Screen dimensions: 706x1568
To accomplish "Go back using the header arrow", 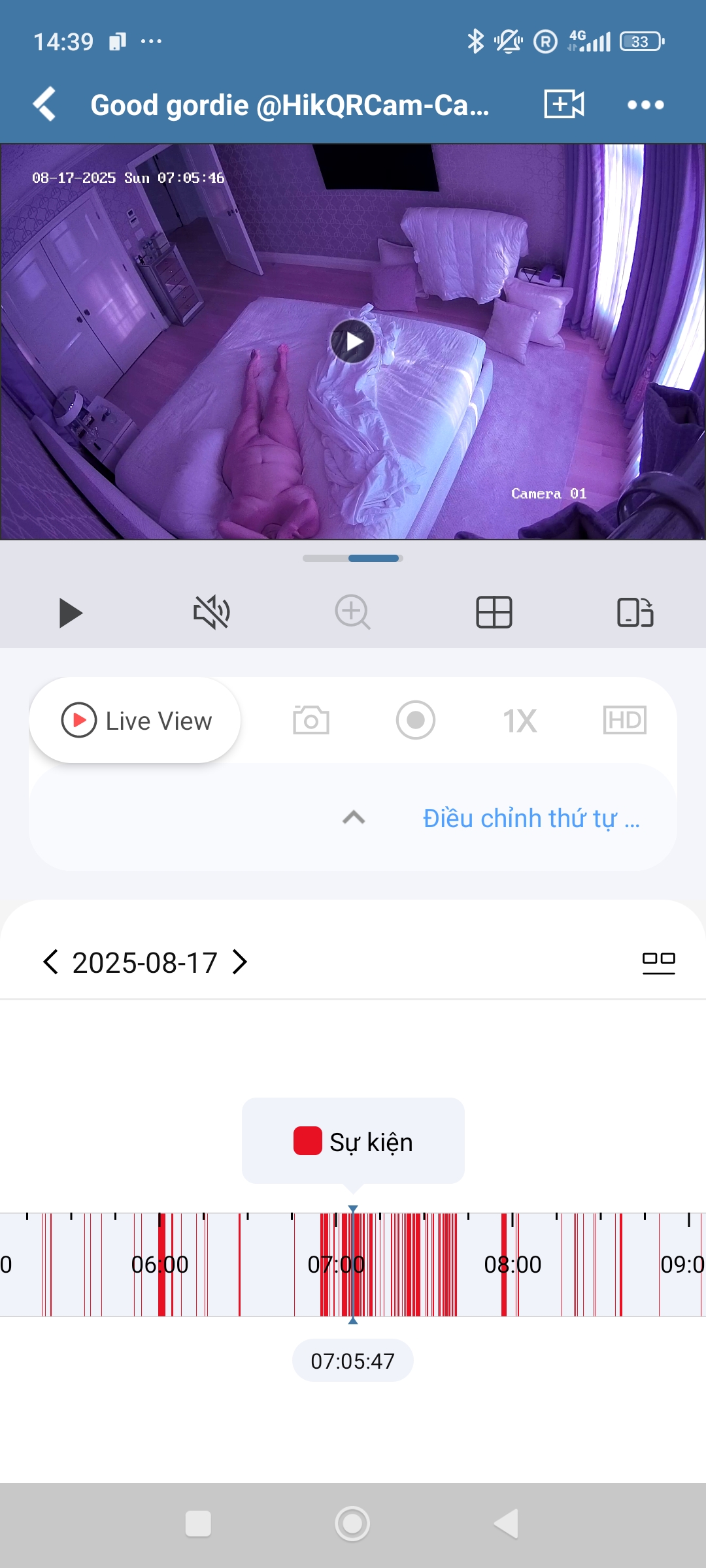I will (44, 105).
